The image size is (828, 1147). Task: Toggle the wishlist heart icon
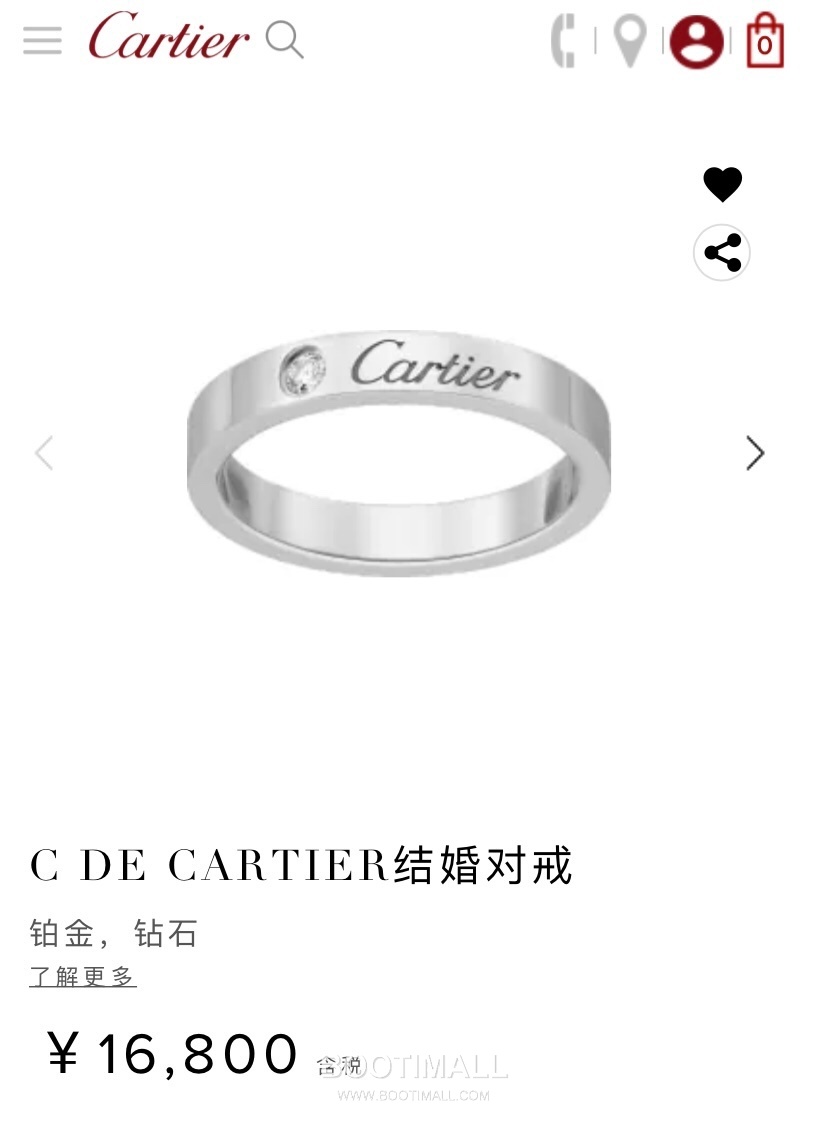coord(721,183)
